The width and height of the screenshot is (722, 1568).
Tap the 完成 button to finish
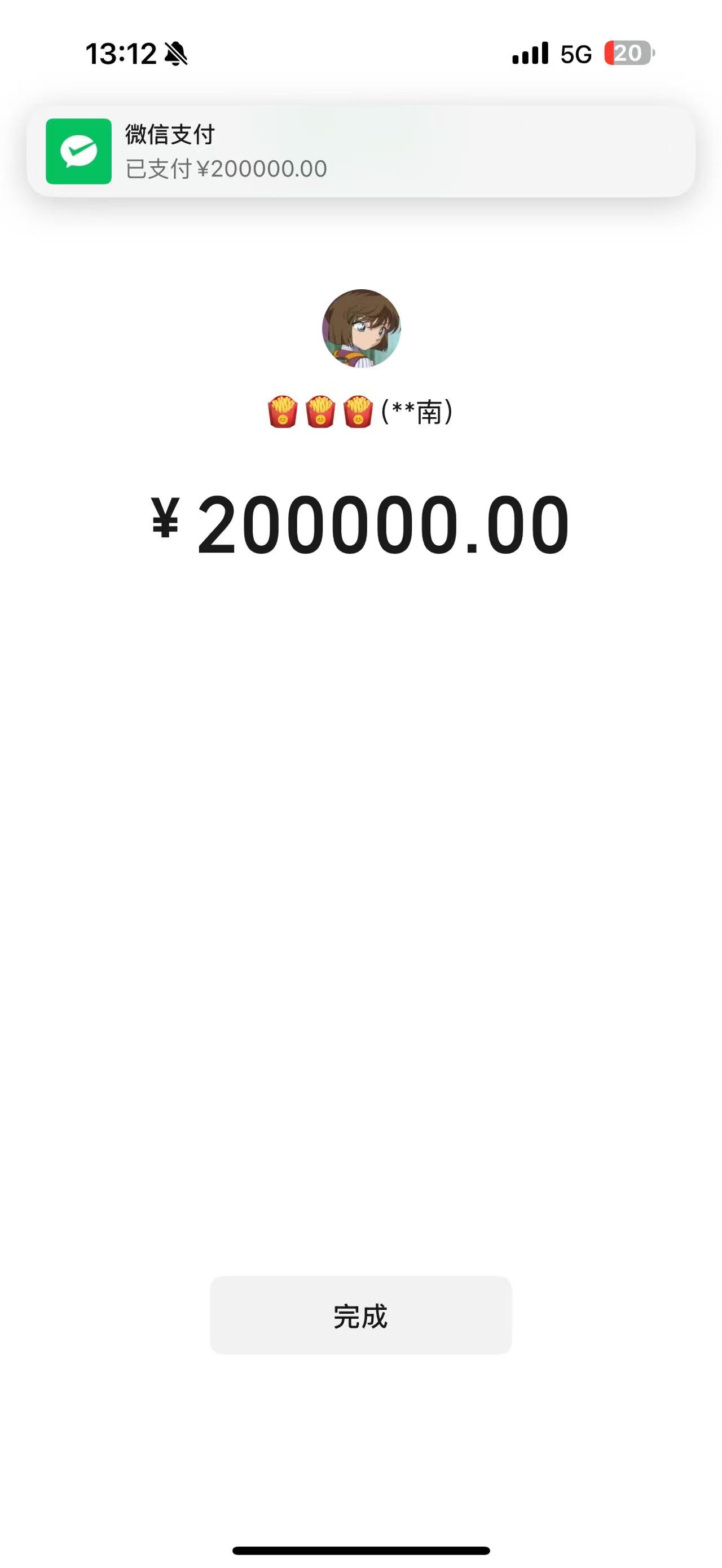pyautogui.click(x=360, y=1315)
